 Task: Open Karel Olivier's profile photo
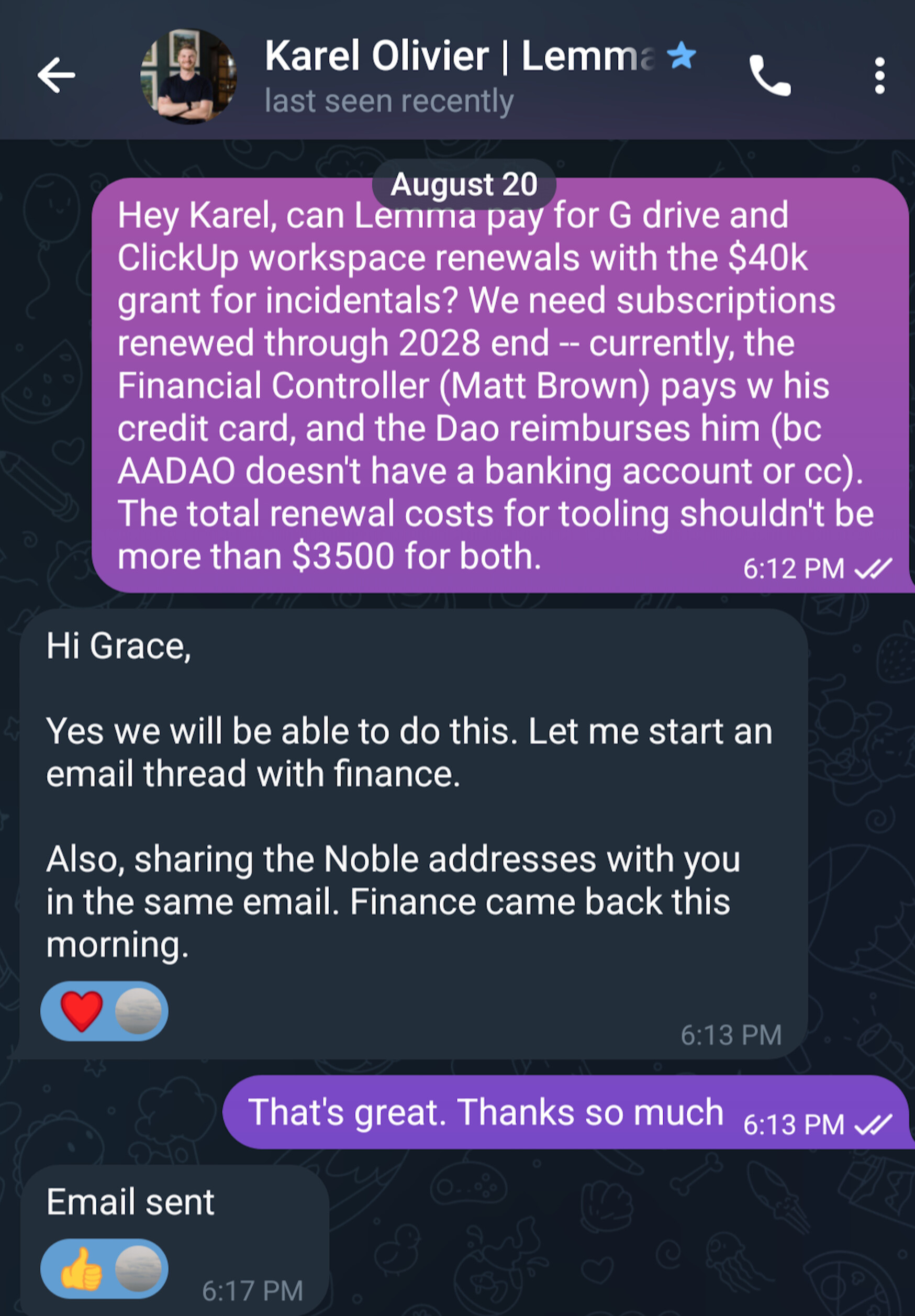click(188, 76)
